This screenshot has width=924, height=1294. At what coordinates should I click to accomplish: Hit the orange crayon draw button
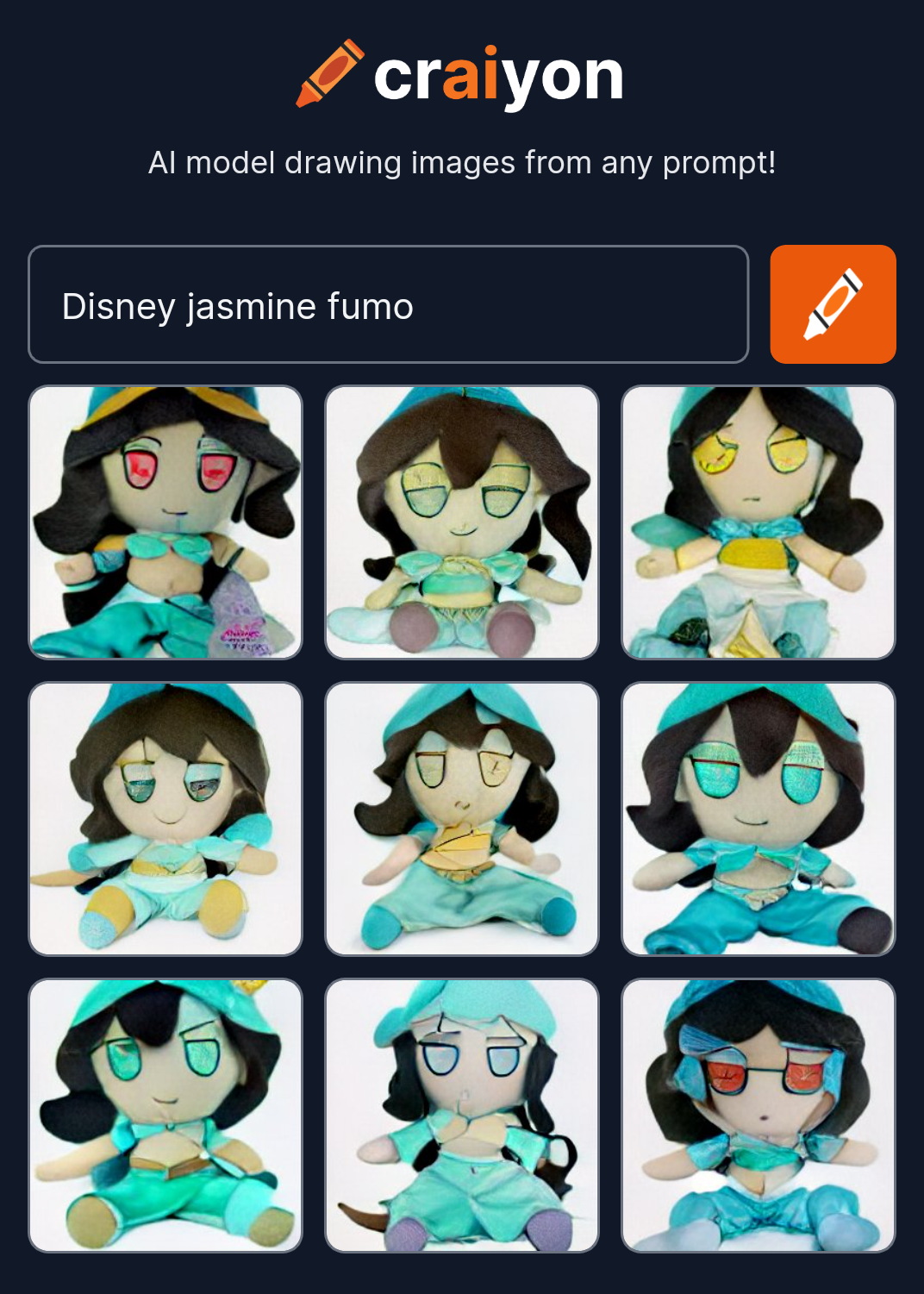pos(833,304)
